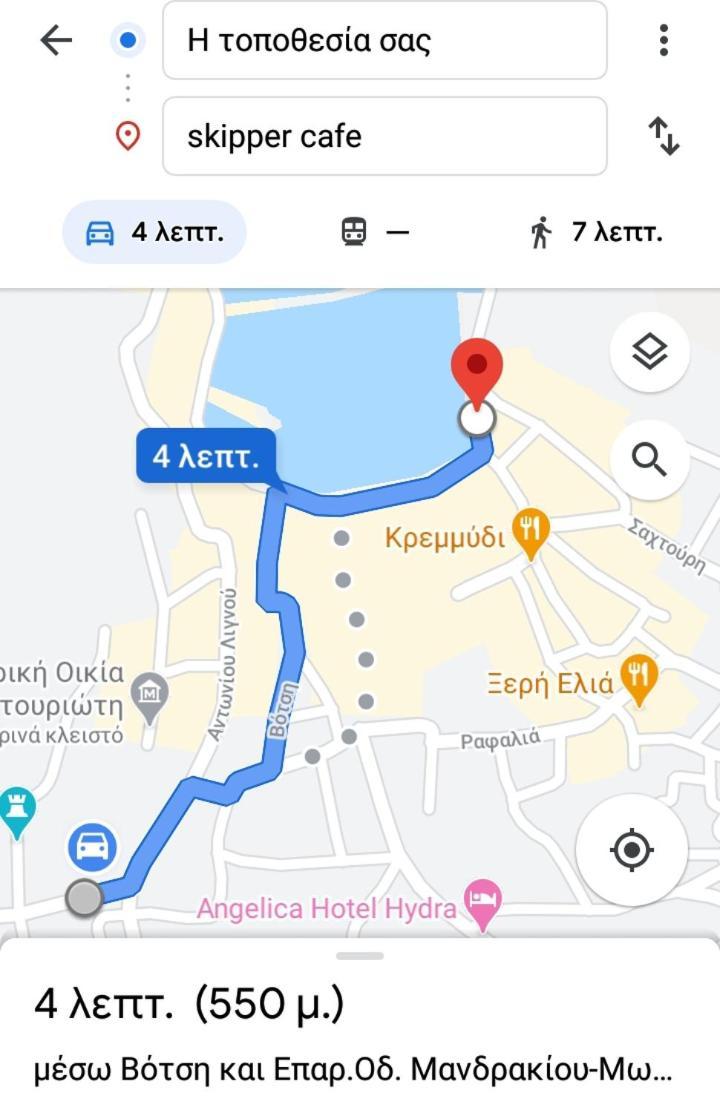Viewport: 720px width, 1113px height.
Task: Swap start and destination points
Action: point(663,136)
